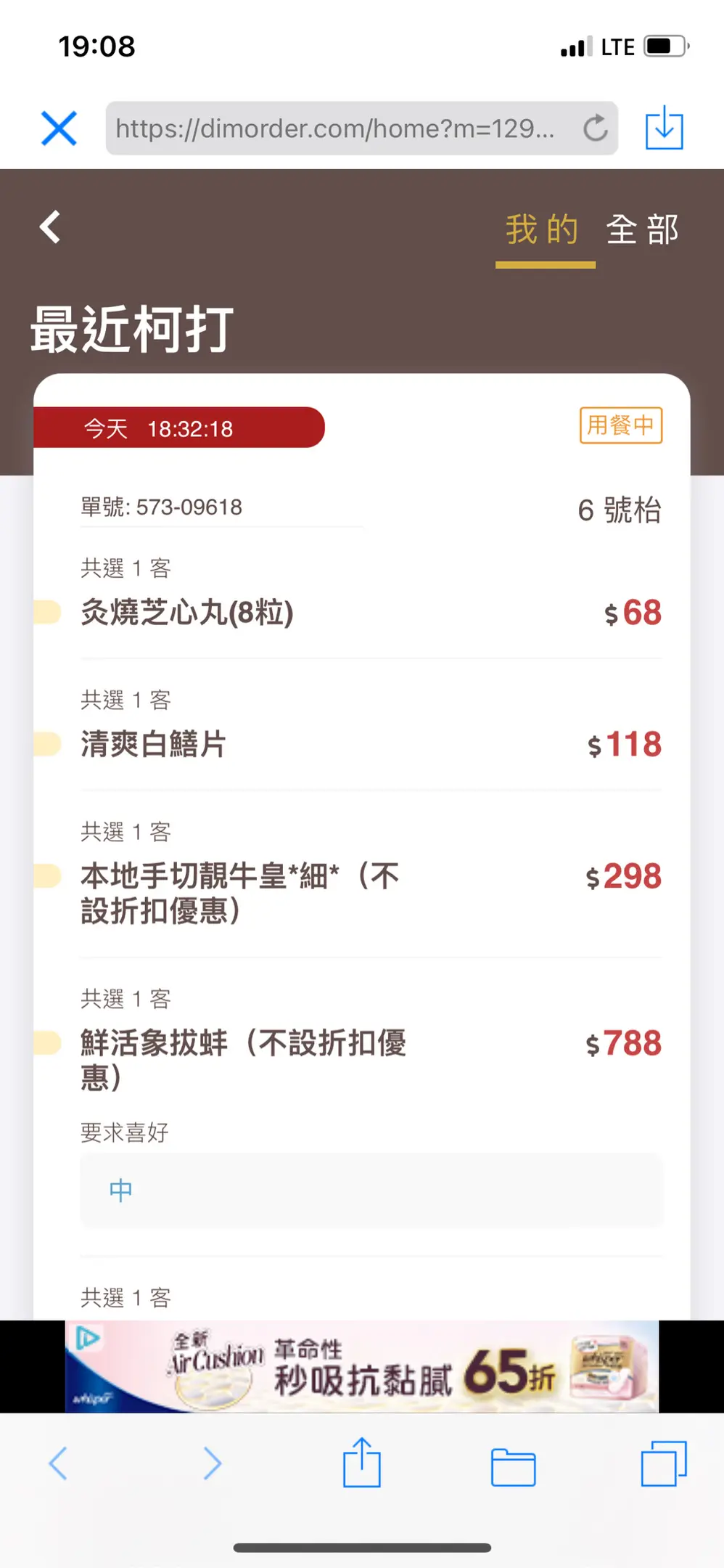Switch to the 我的 tab
Screen dimensions: 724x1568
(x=543, y=230)
